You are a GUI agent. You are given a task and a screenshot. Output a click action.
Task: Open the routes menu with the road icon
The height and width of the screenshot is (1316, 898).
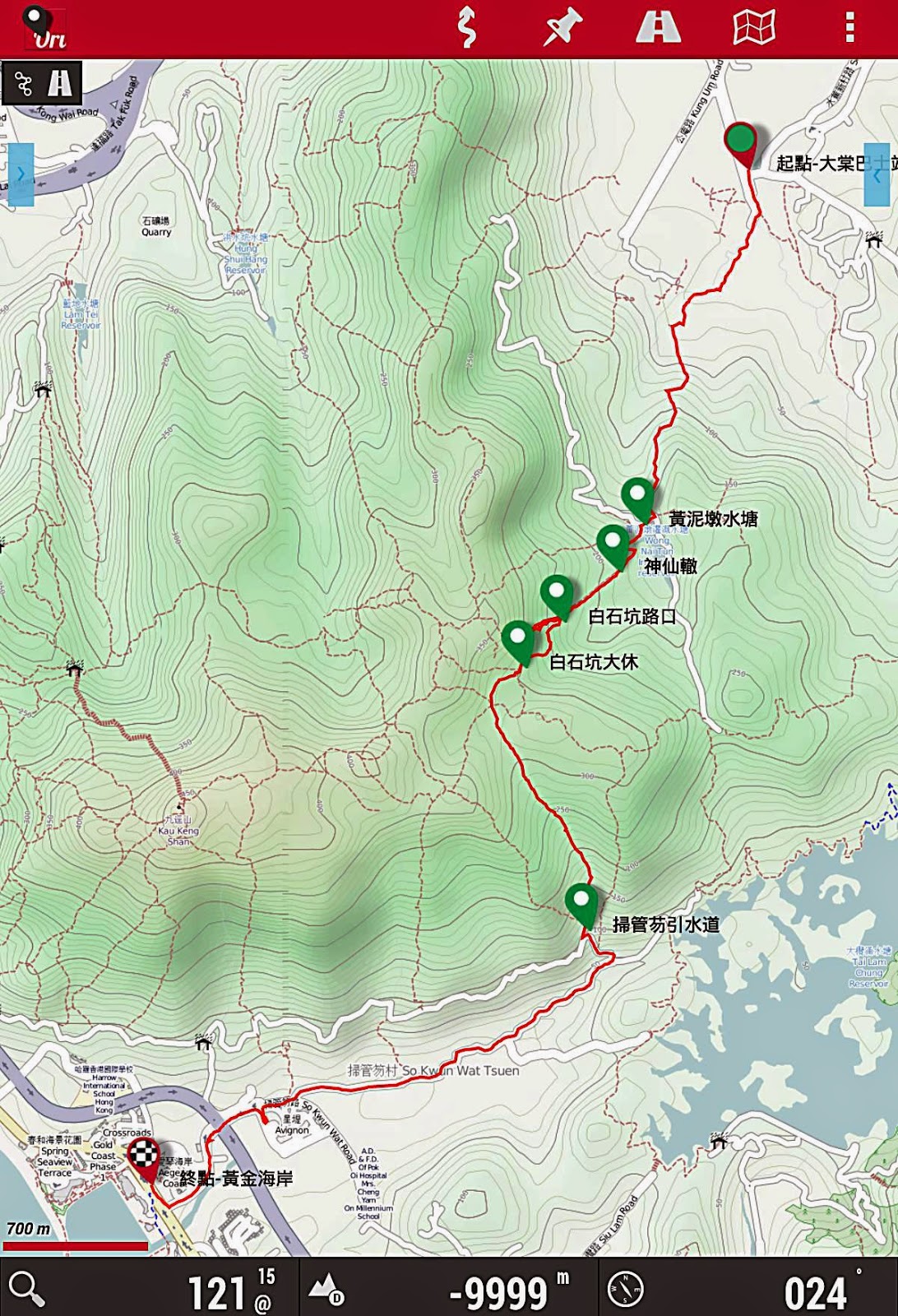click(658, 27)
